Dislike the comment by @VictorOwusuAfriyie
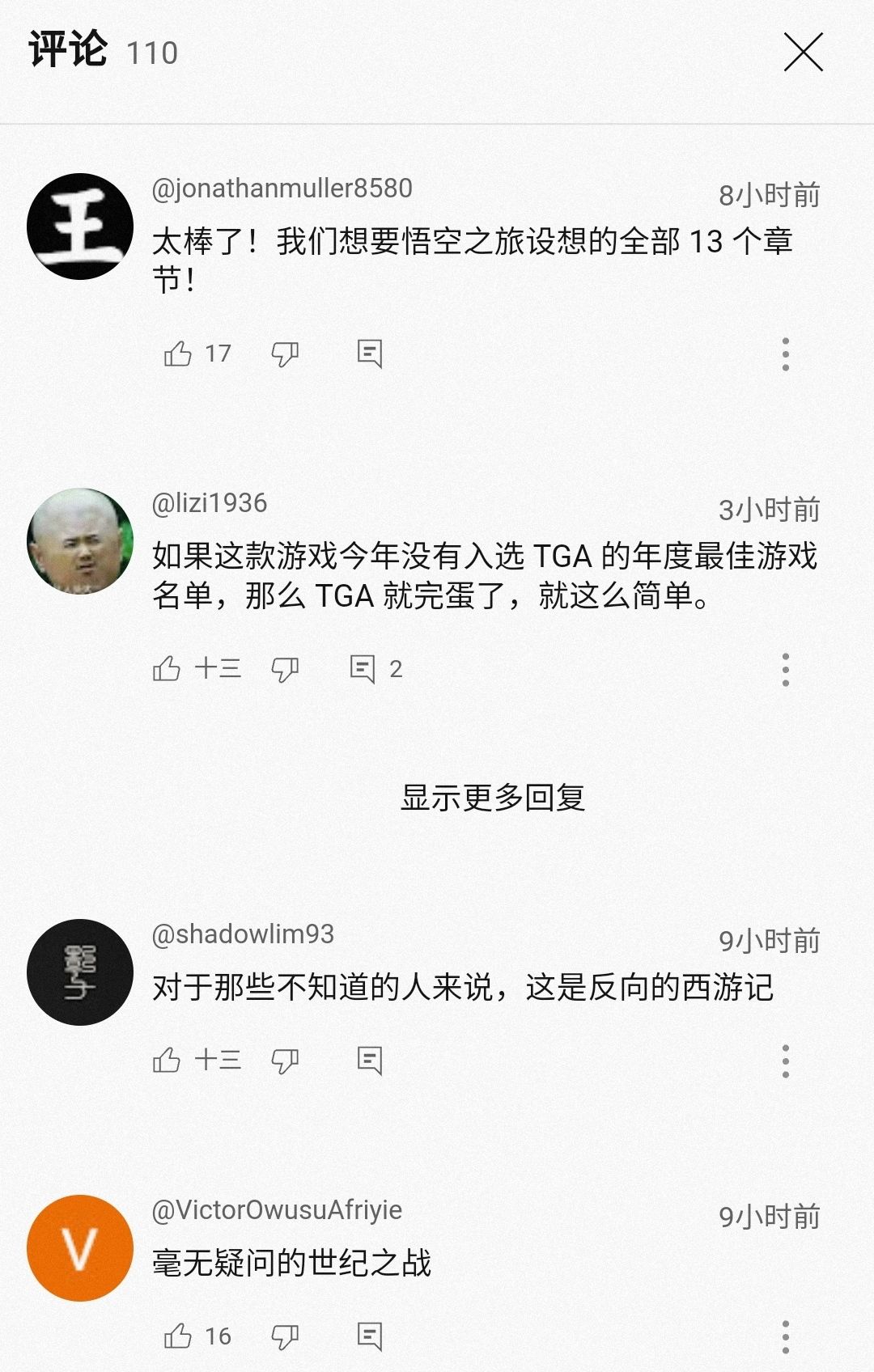874x1372 pixels. click(285, 1336)
